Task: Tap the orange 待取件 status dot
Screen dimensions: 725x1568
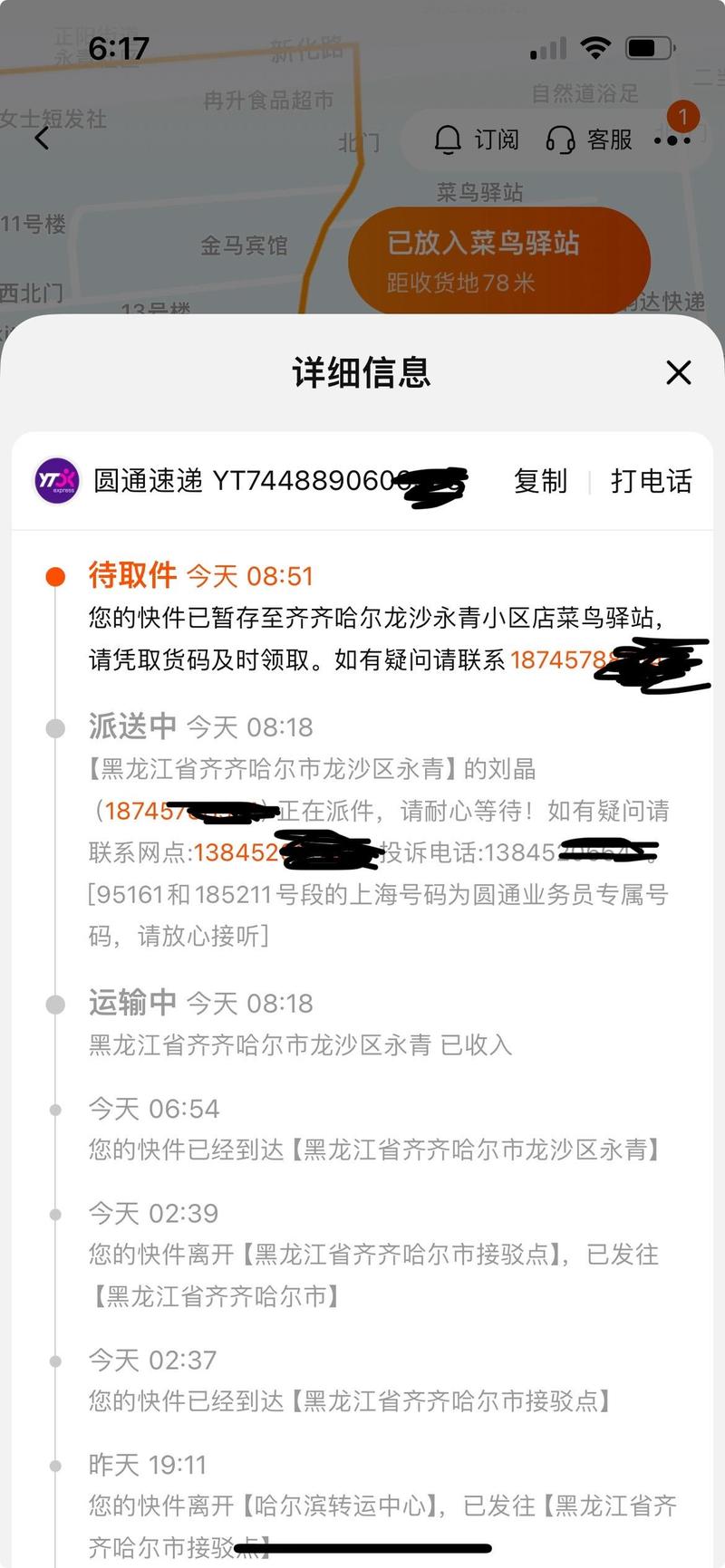Action: coord(56,574)
